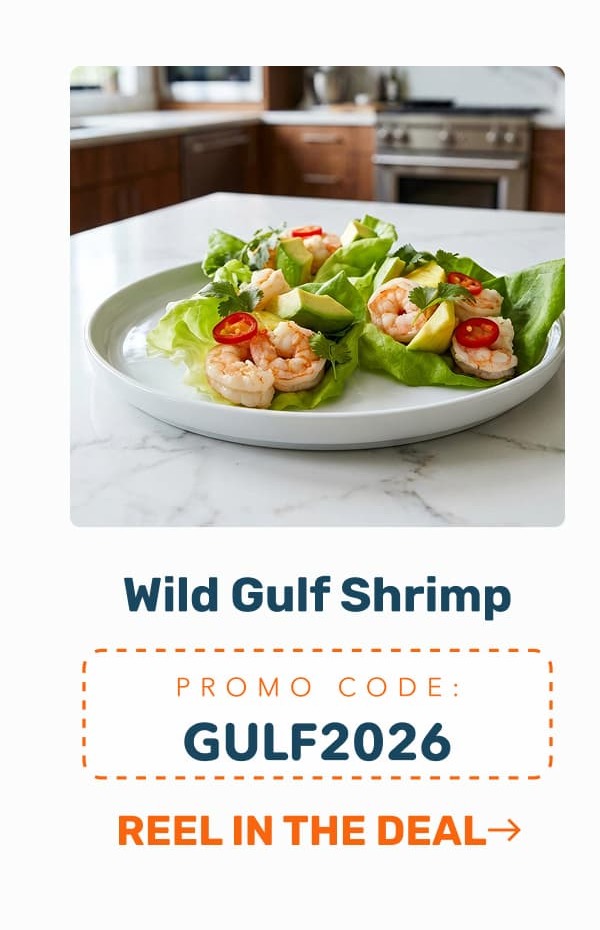Tap the REEL IN THE DEAL link
Viewport: 600px width, 930px height.
[318, 830]
